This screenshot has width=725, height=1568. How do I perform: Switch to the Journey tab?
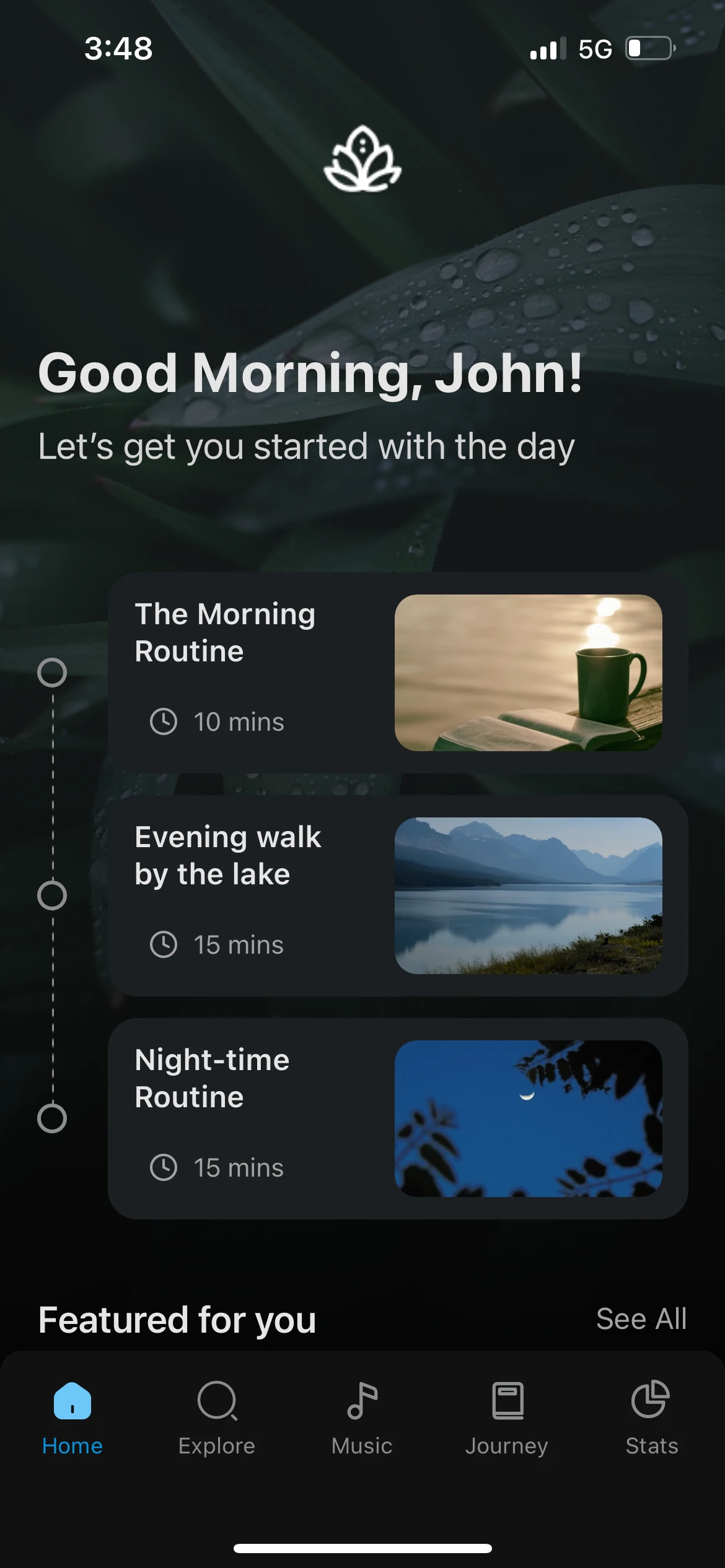(507, 1418)
